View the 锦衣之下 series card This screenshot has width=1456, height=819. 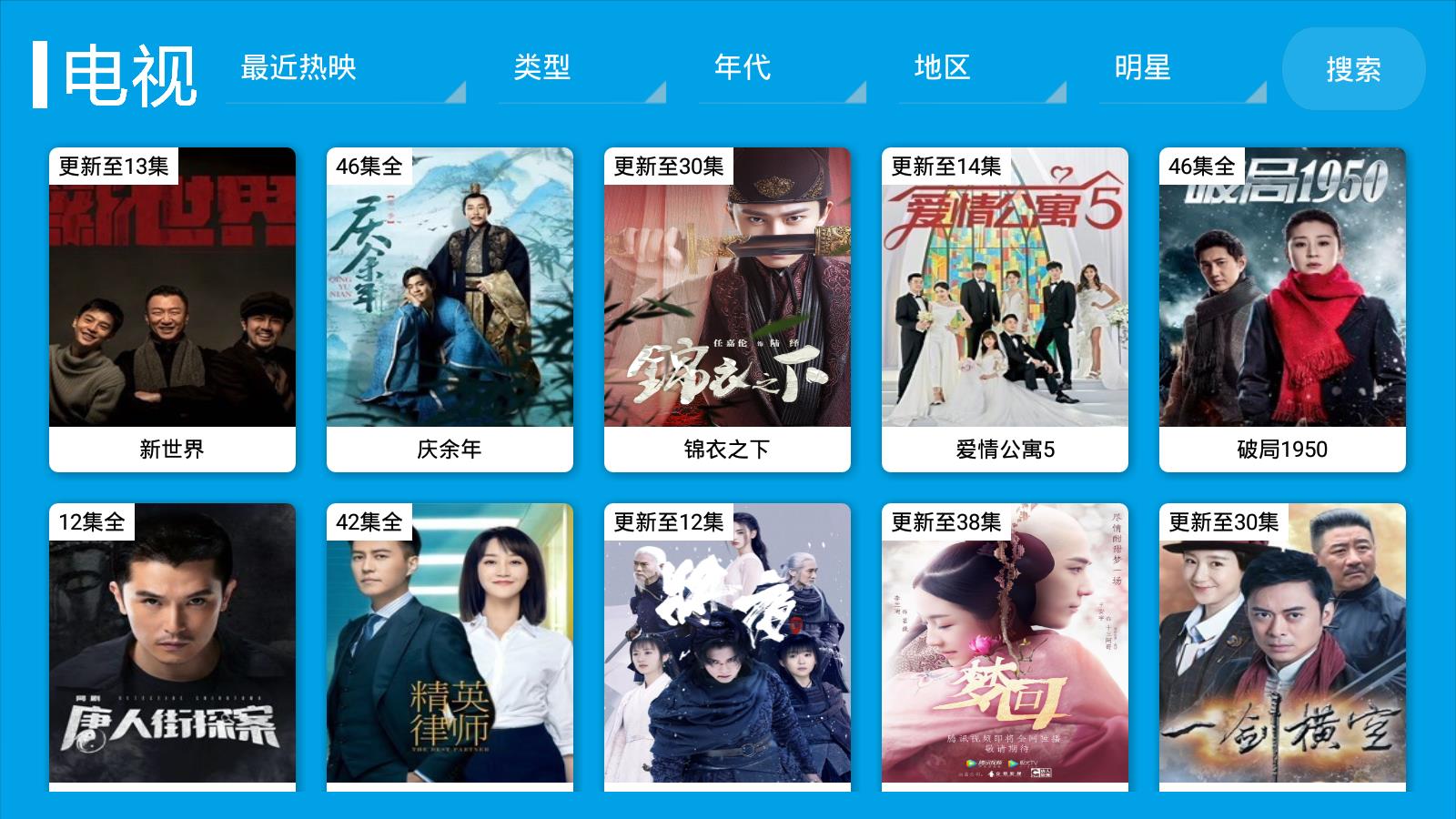pos(727,309)
